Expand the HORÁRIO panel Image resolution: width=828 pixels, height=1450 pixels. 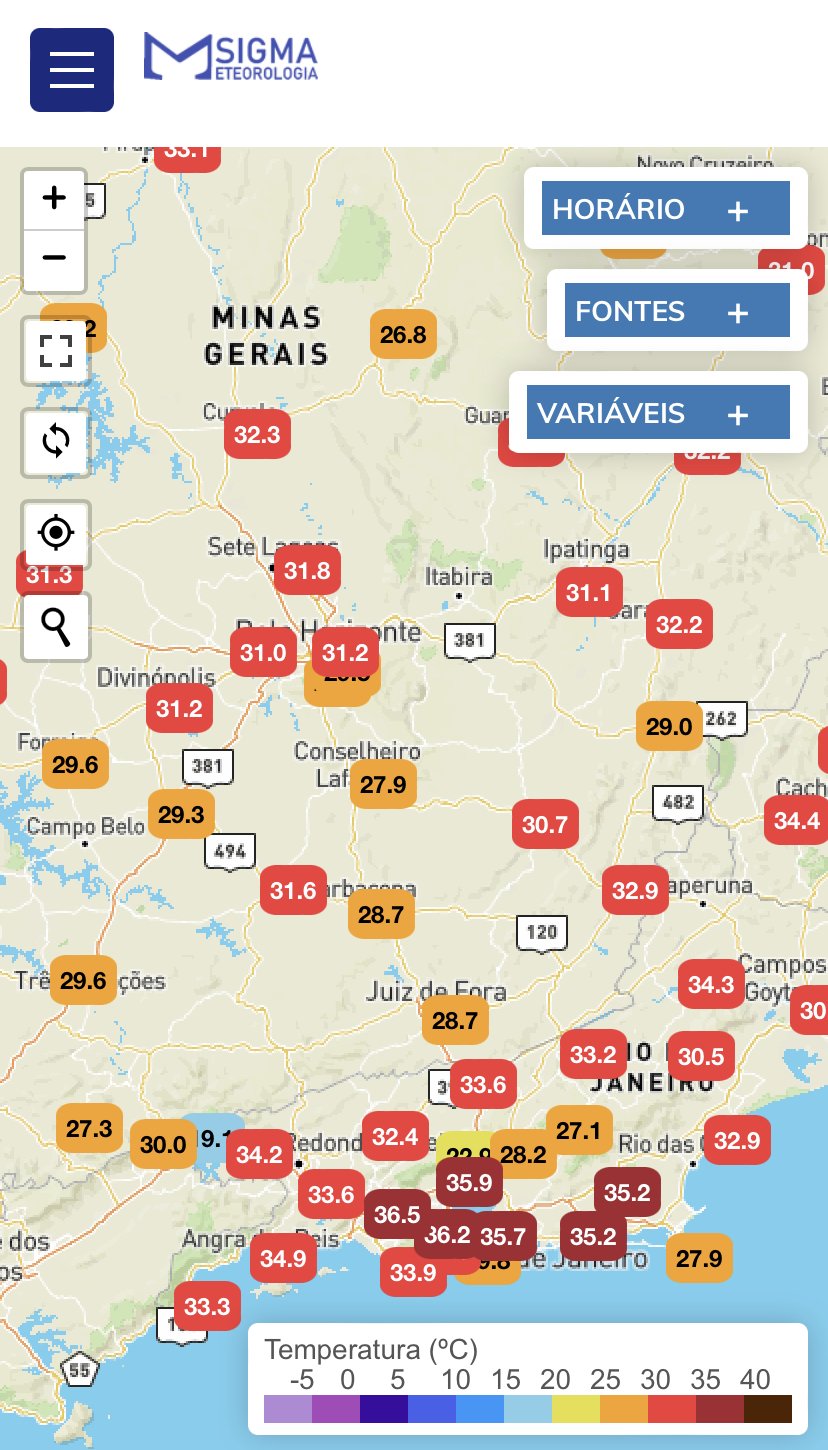[x=666, y=209]
